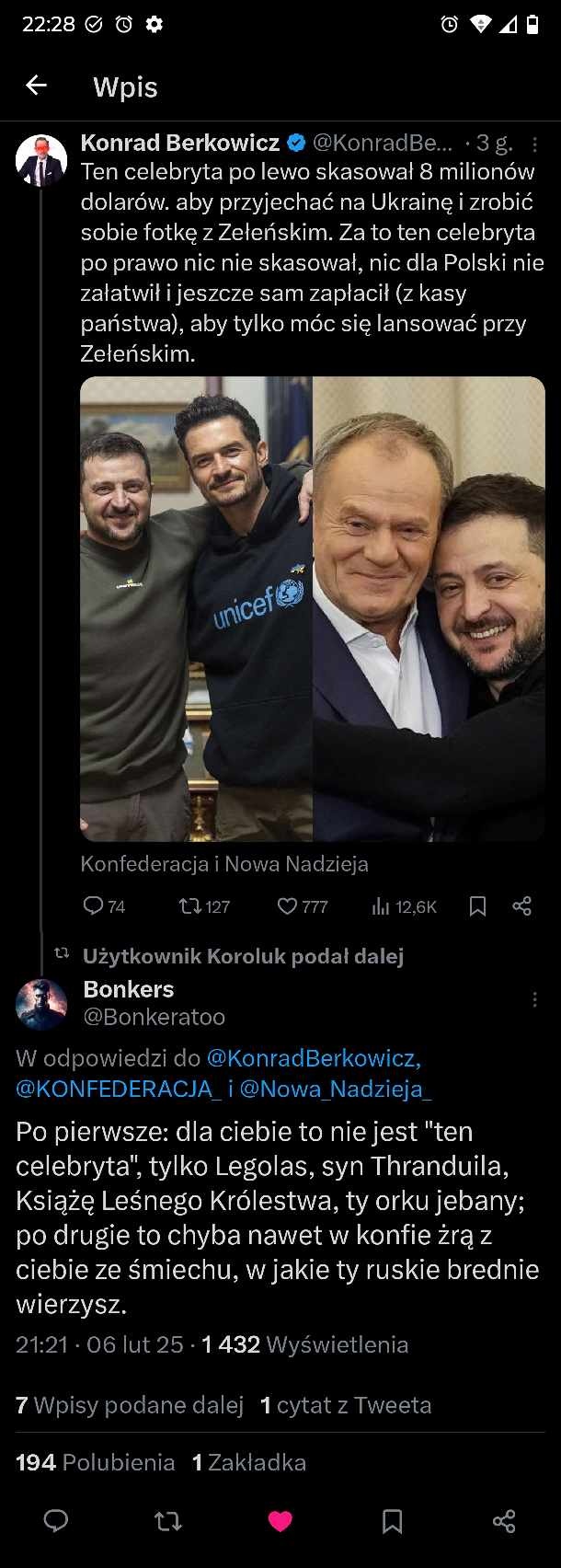Unlike Bonkers' post via the pink heart
Image resolution: width=561 pixels, height=1568 pixels.
coord(280,1520)
